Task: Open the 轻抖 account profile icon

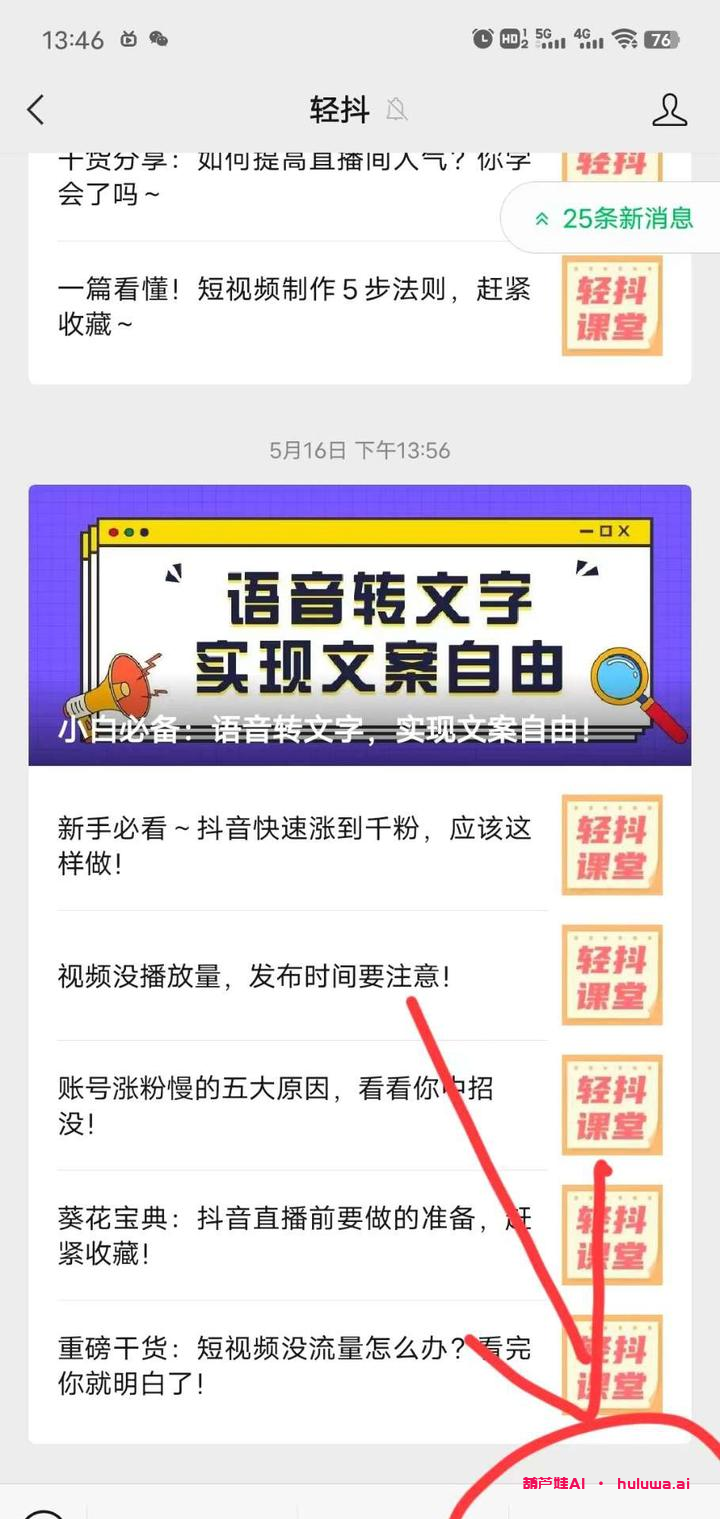Action: click(669, 110)
